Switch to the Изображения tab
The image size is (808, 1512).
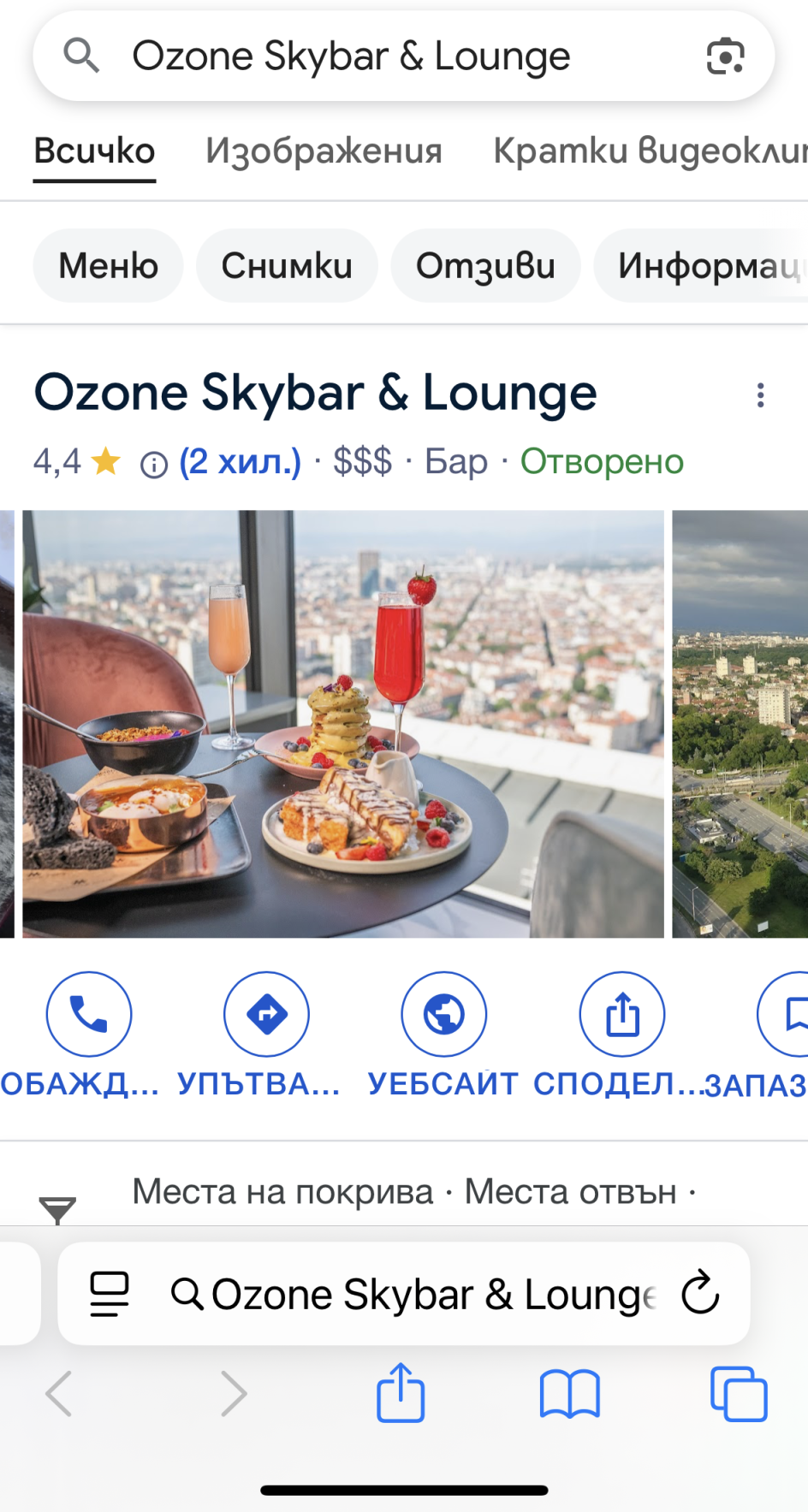coord(324,151)
